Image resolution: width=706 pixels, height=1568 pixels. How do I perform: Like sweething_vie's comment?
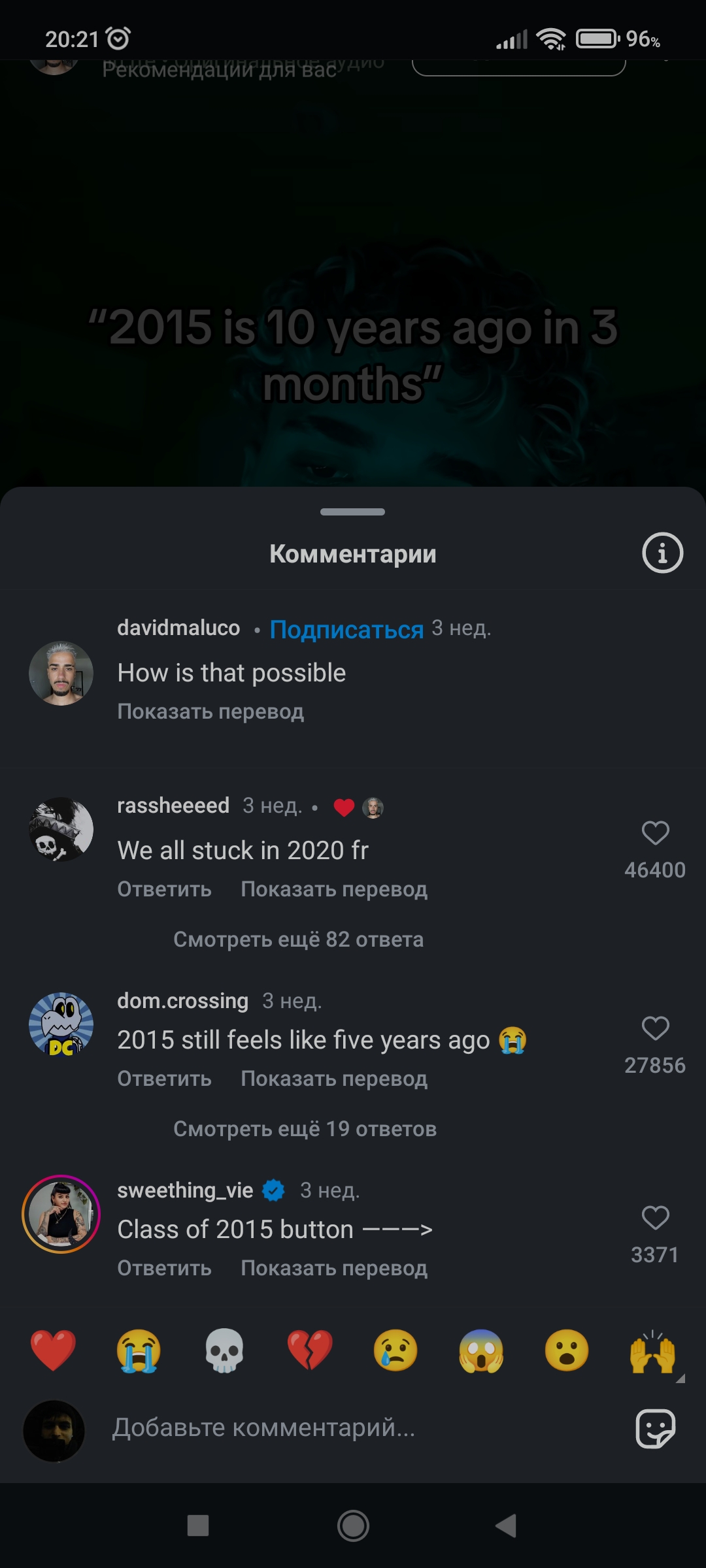coord(655,1218)
